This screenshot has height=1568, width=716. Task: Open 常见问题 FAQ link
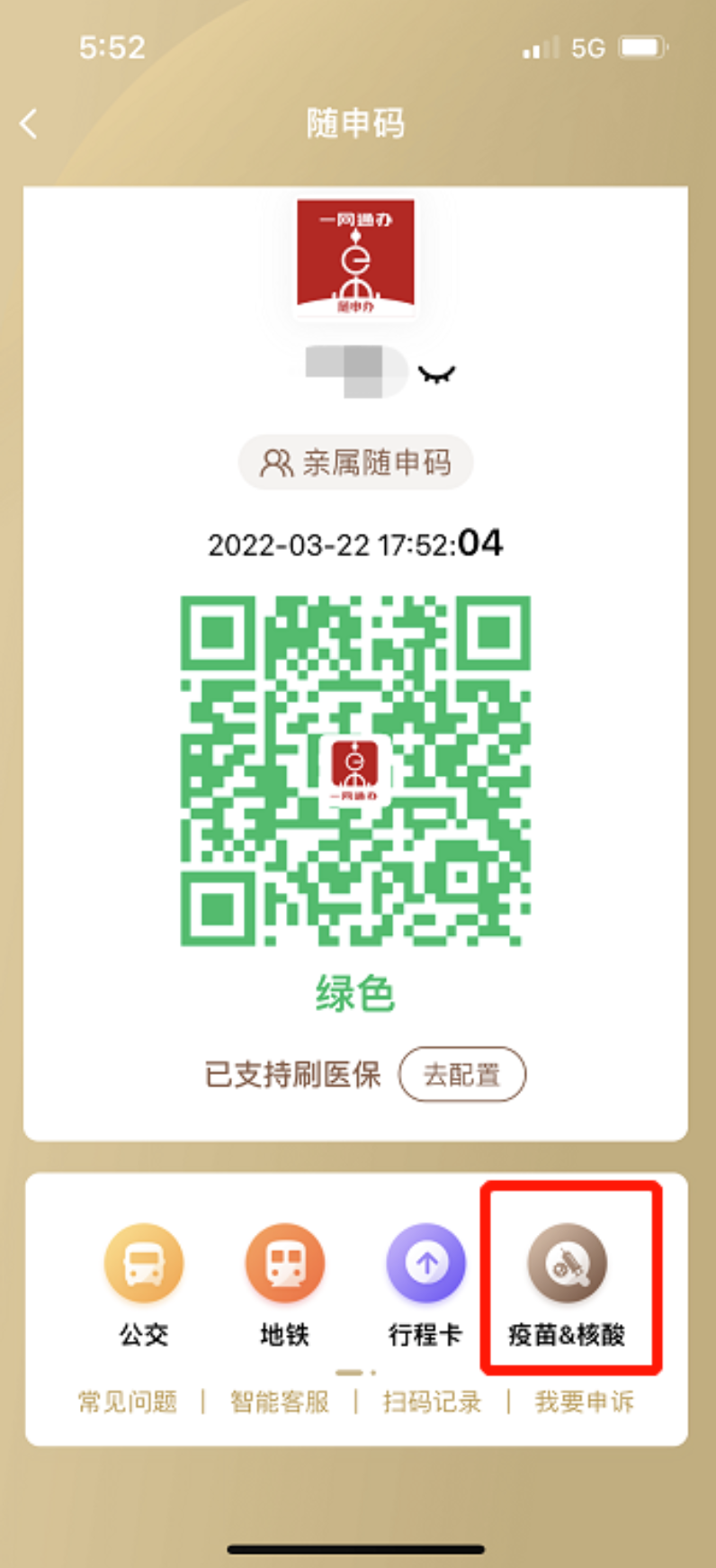point(128,1401)
